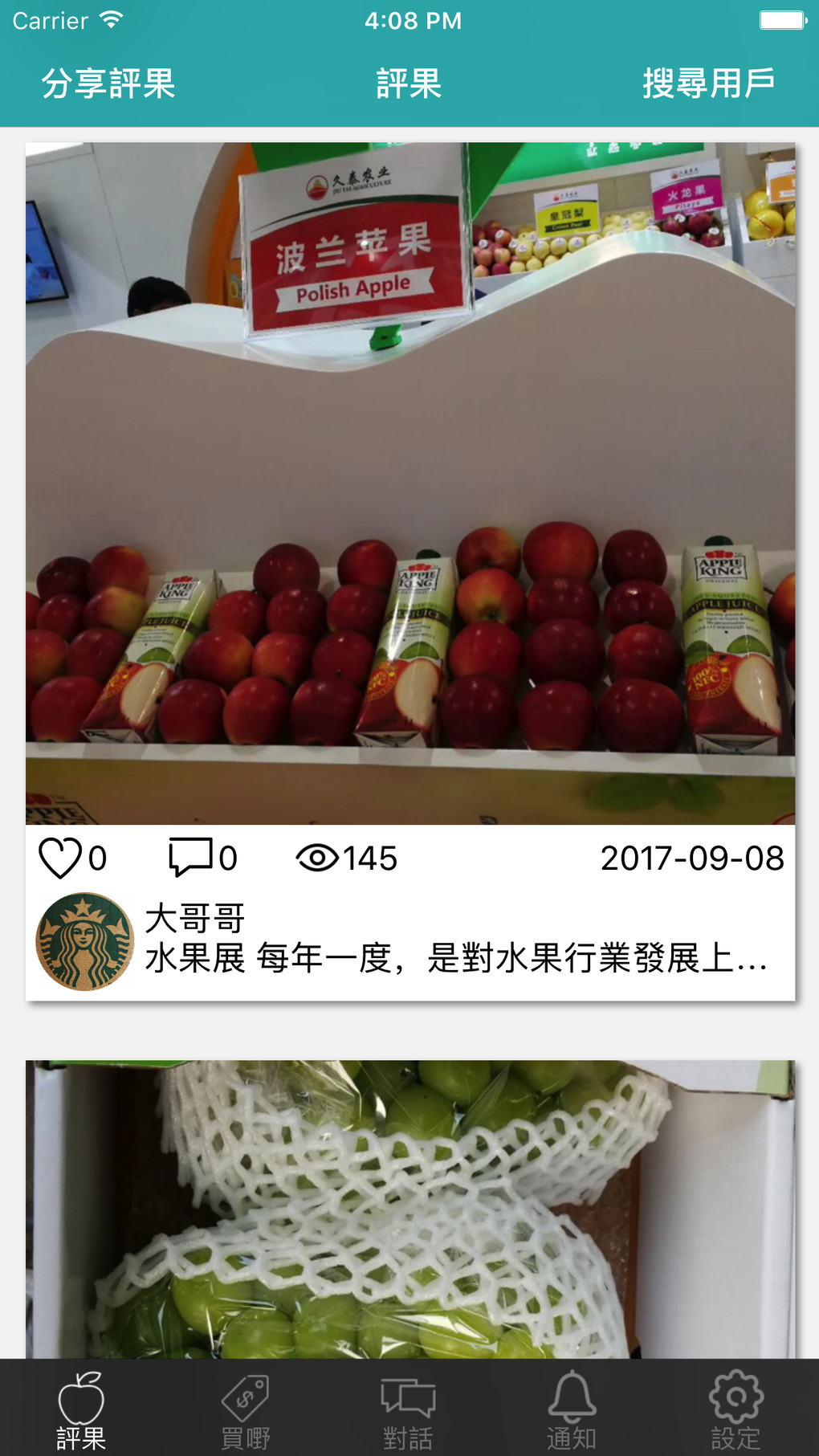Open the 通知 notifications tab
The height and width of the screenshot is (1456, 819).
coord(572,1409)
